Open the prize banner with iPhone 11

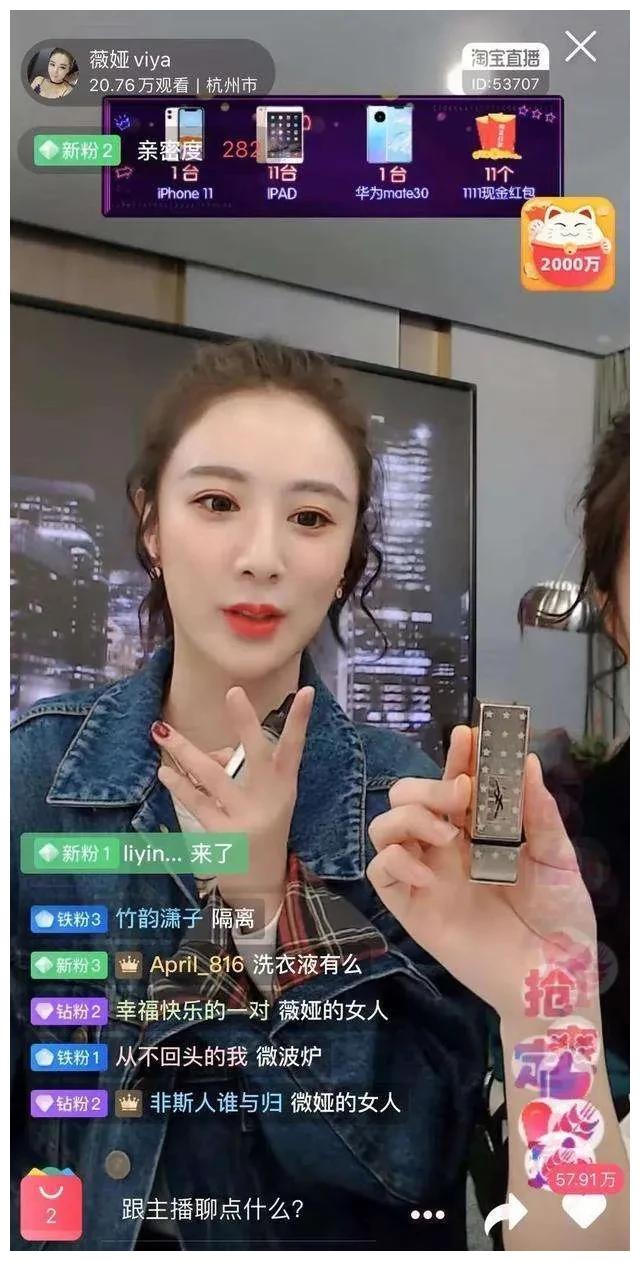coord(332,156)
